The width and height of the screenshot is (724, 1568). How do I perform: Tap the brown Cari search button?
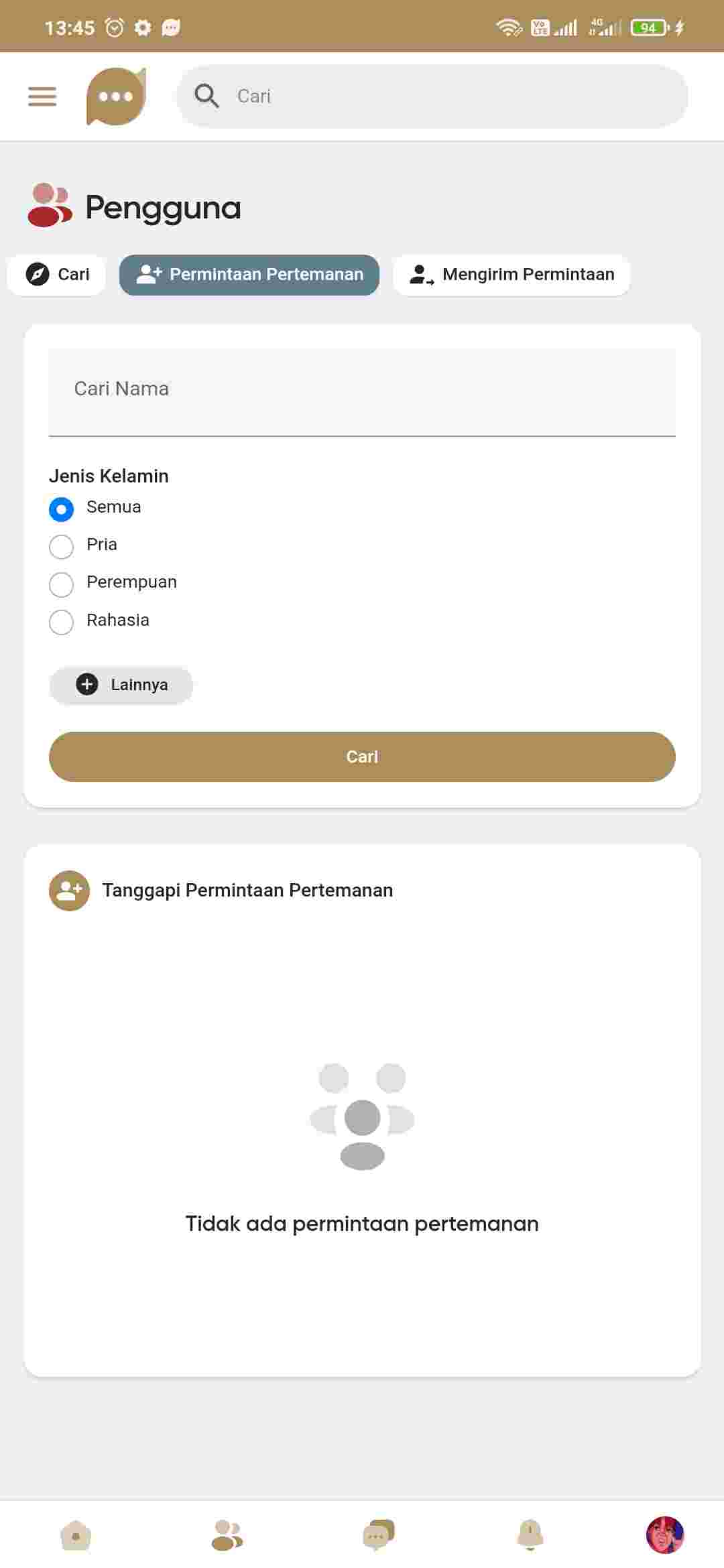362,757
